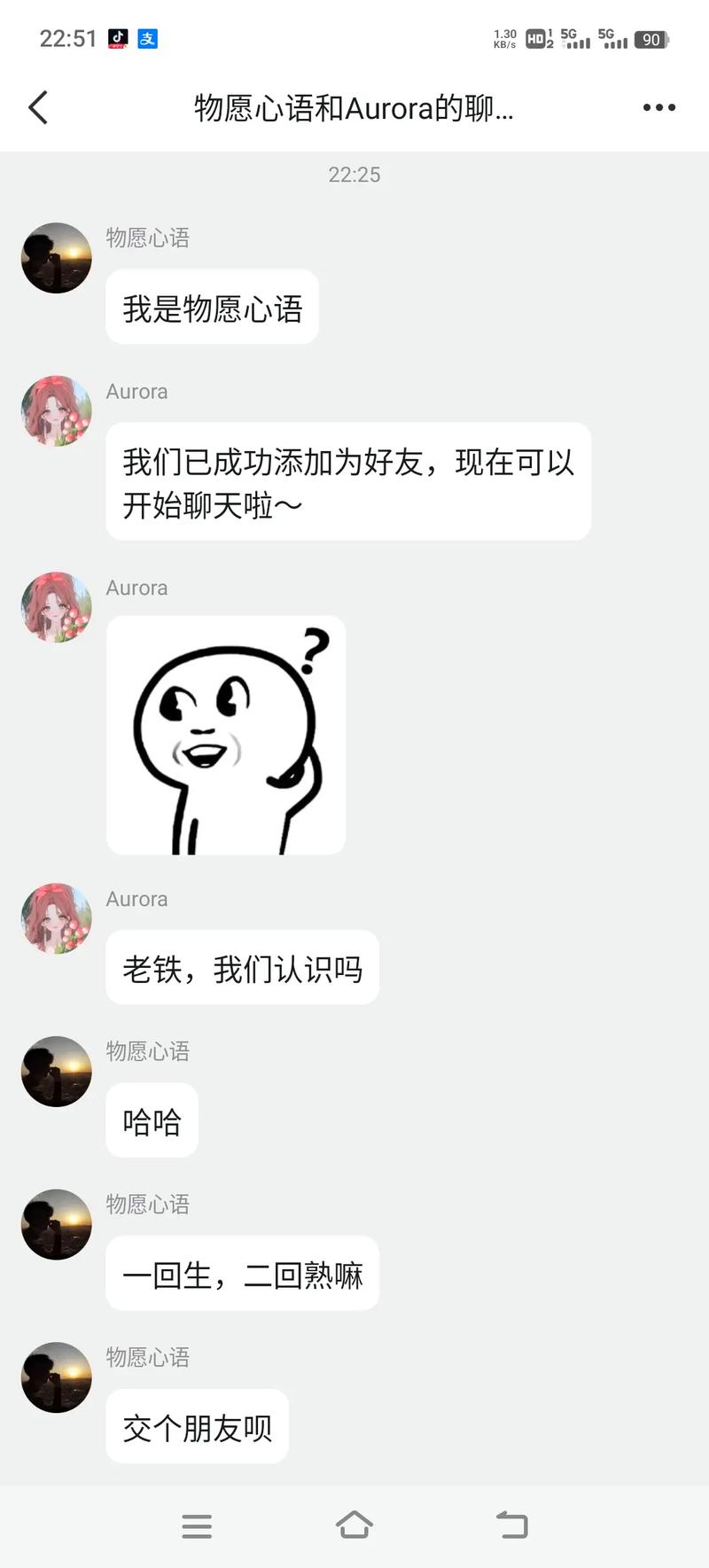The width and height of the screenshot is (709, 1568).
Task: Tap the message 老铁，我们认识吗
Action: (242, 969)
